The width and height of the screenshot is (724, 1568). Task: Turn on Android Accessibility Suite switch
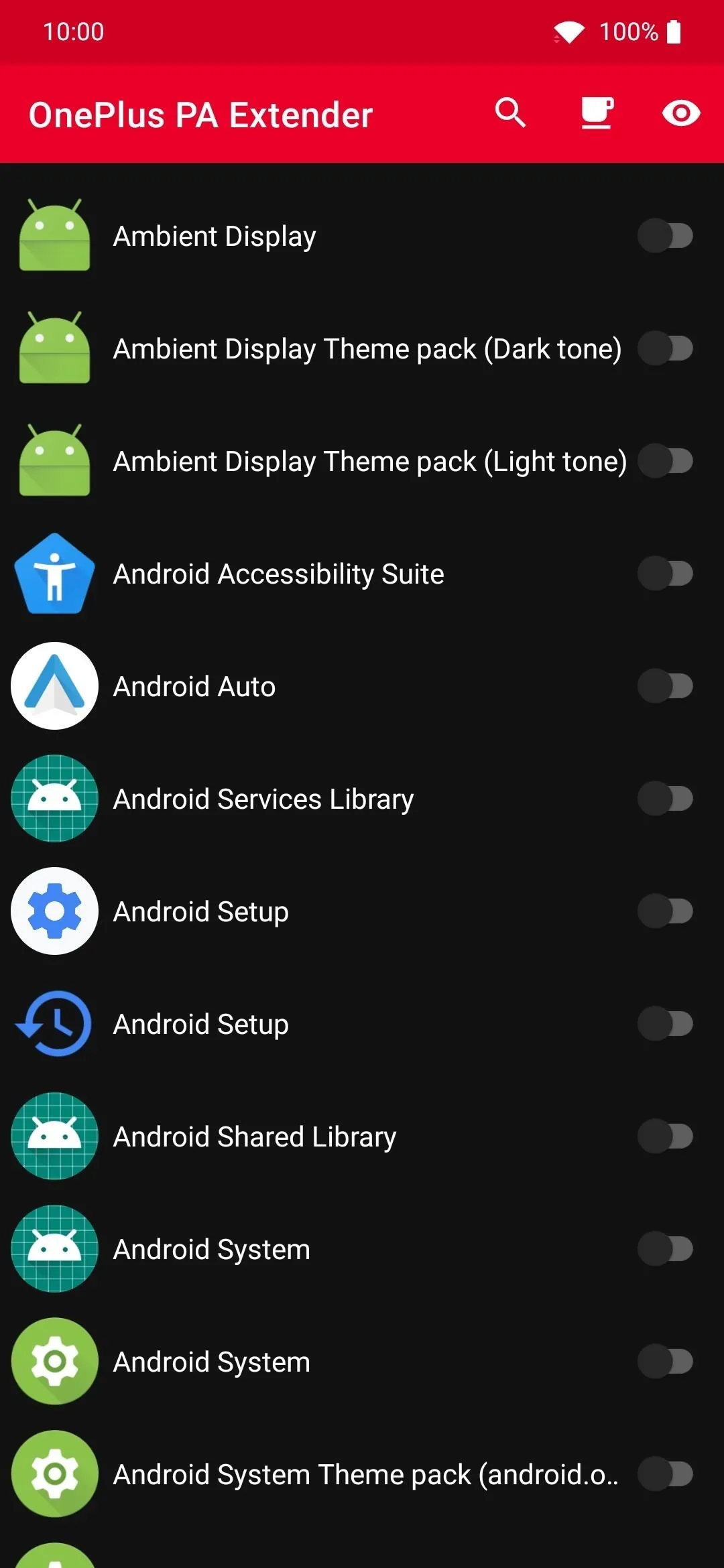click(665, 574)
